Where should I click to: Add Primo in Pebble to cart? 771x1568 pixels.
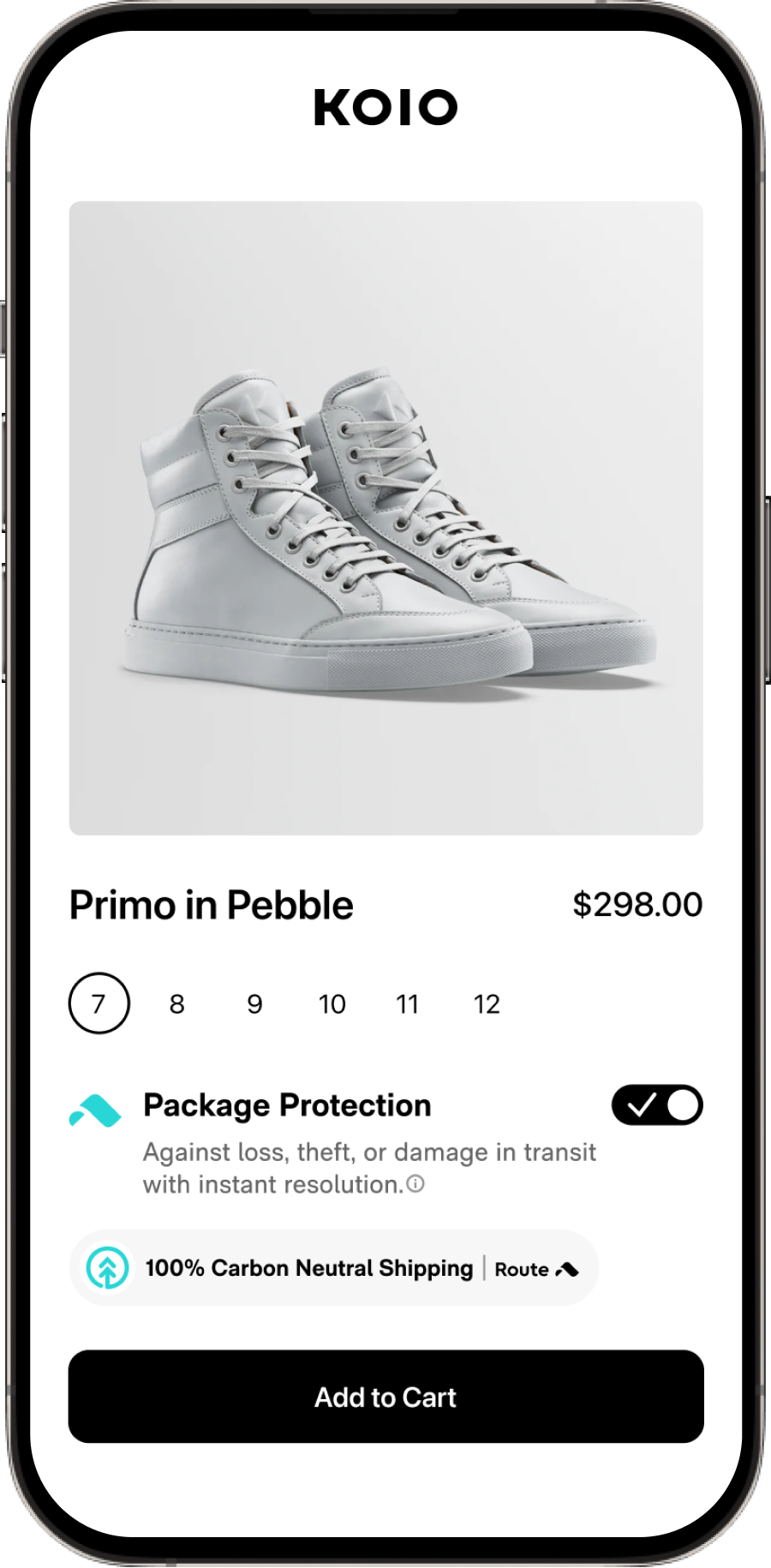[x=385, y=1397]
